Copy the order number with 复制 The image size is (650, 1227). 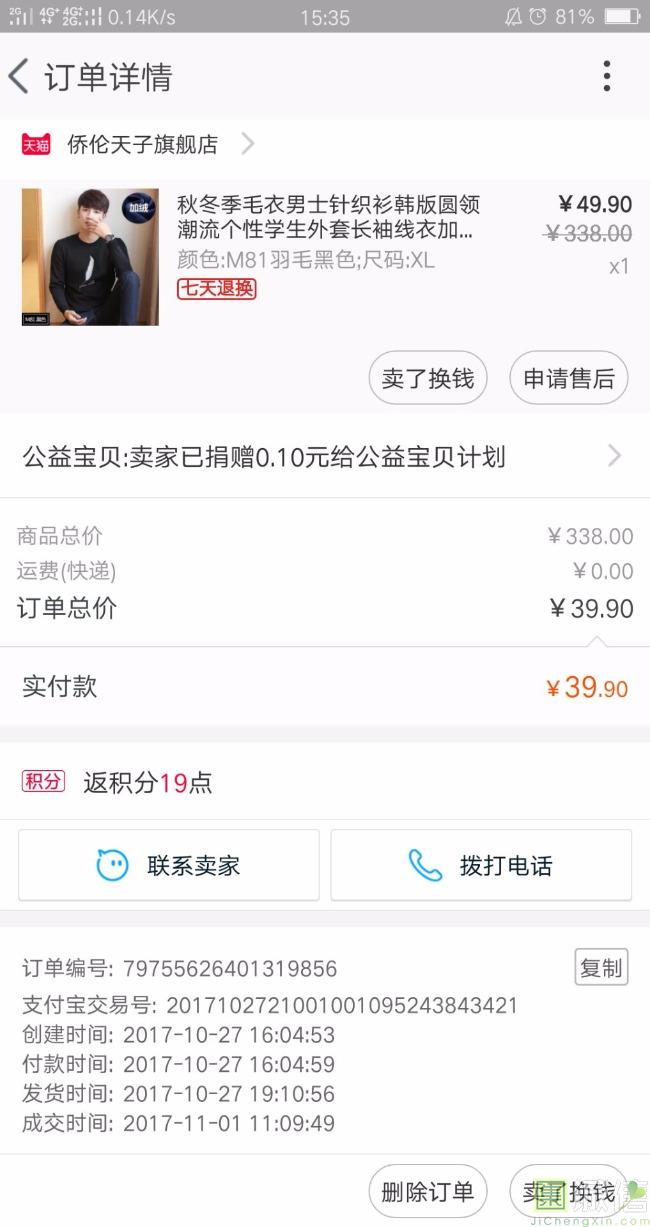[601, 967]
